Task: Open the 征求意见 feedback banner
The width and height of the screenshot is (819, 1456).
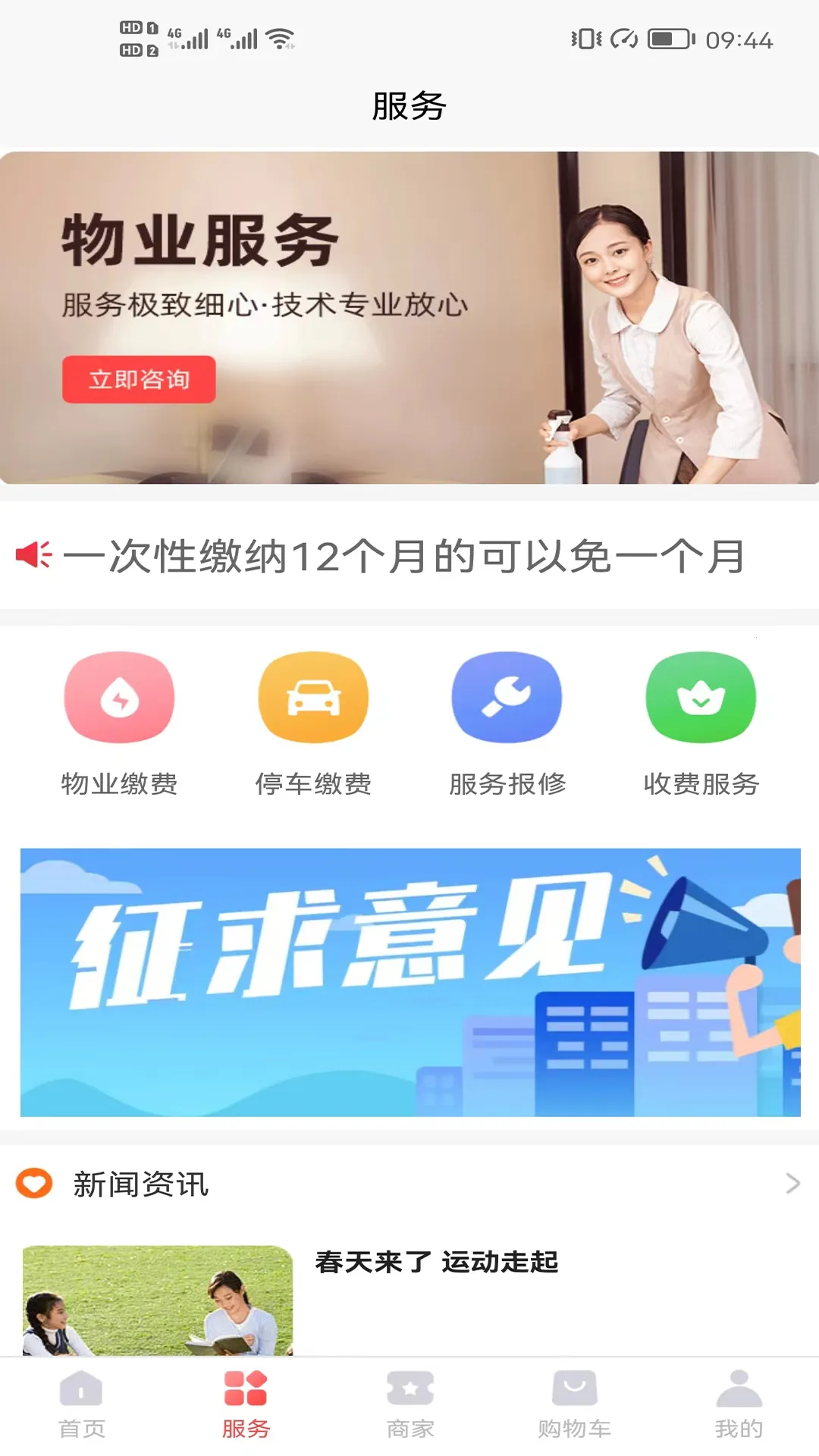Action: [409, 982]
